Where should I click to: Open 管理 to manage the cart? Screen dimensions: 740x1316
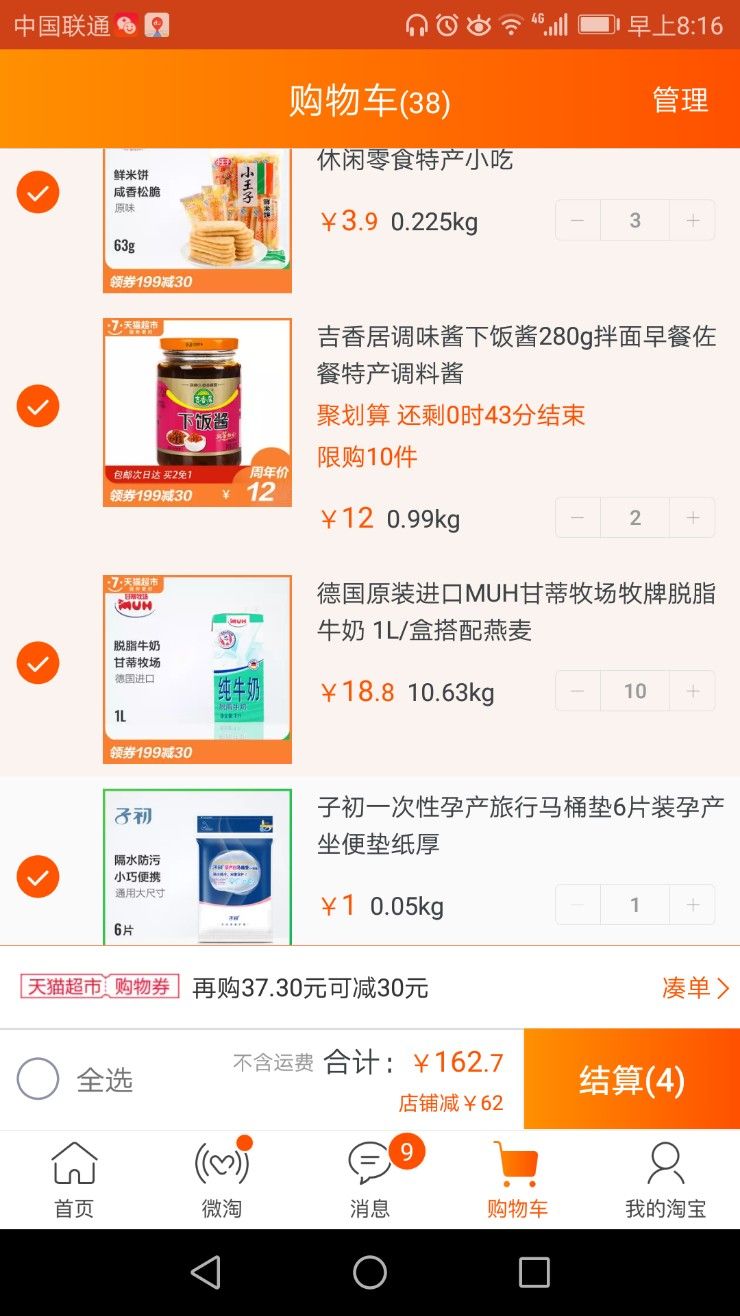pyautogui.click(x=680, y=100)
